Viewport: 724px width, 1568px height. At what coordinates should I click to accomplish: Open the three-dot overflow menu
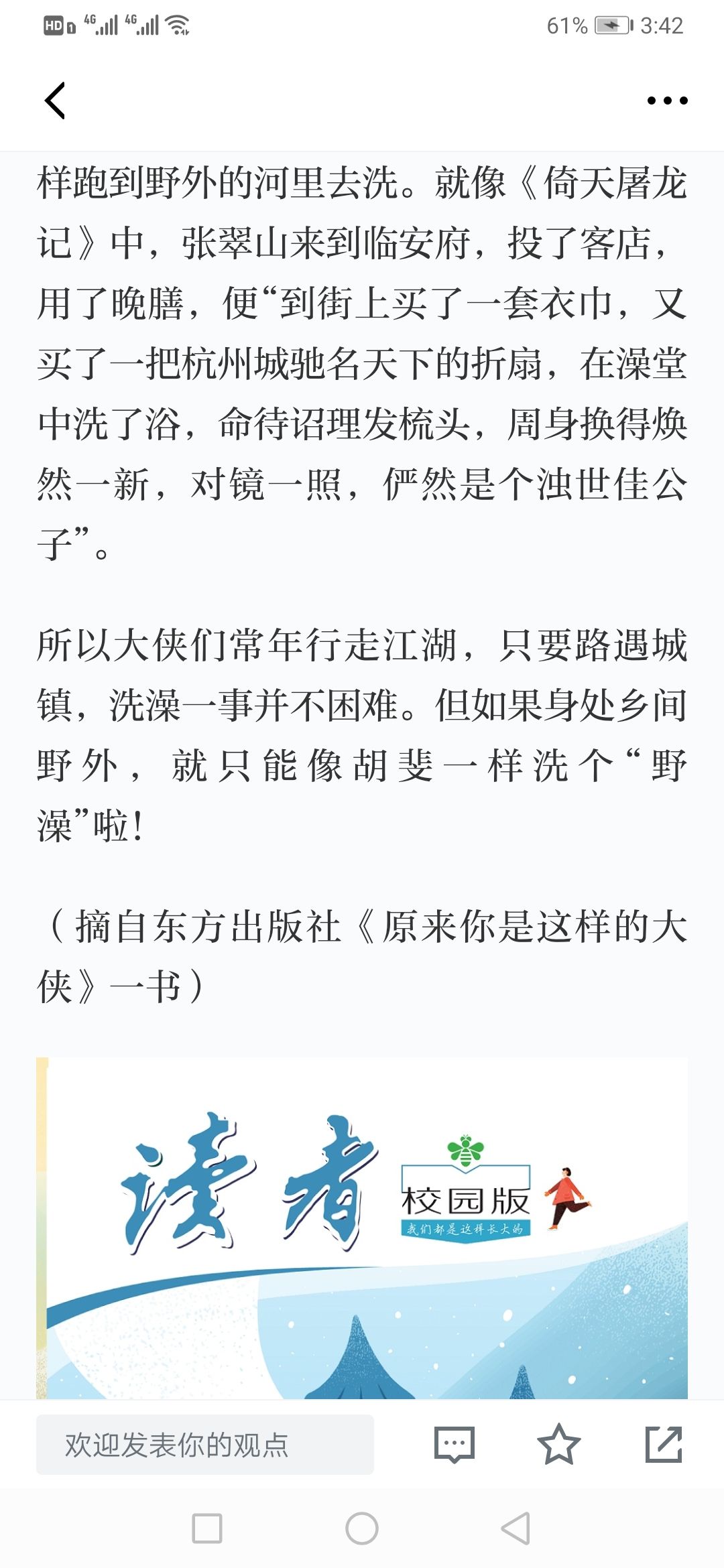[x=667, y=101]
